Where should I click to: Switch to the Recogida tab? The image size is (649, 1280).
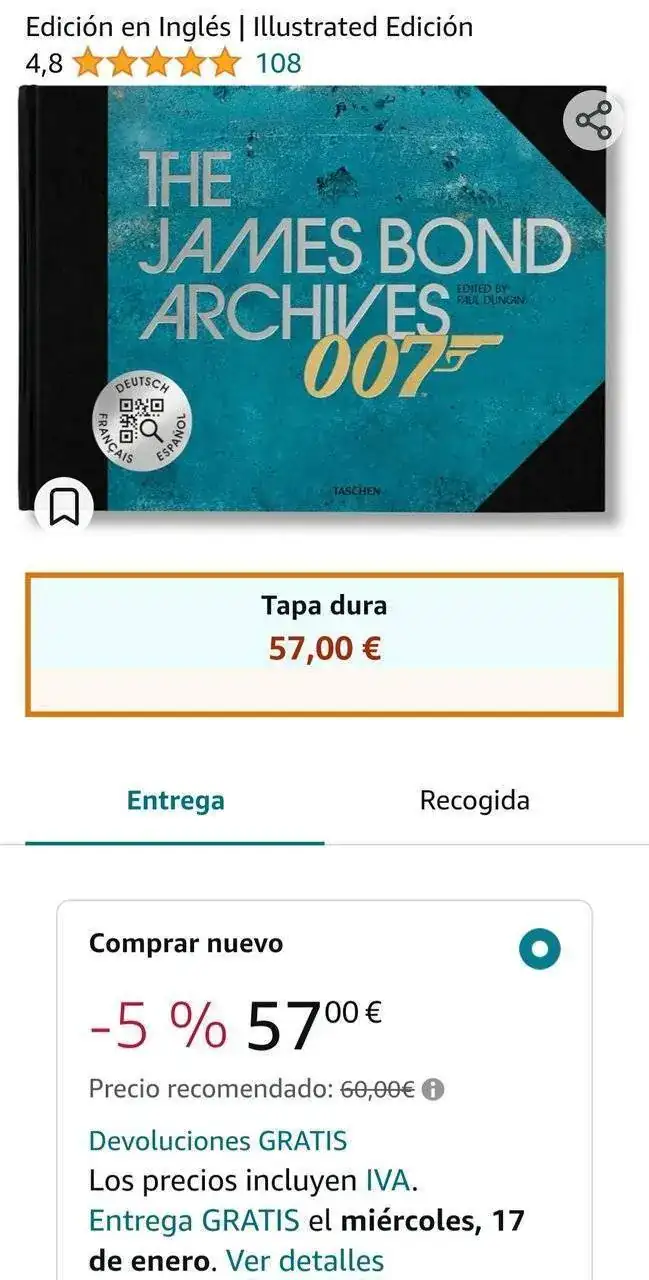pyautogui.click(x=474, y=801)
